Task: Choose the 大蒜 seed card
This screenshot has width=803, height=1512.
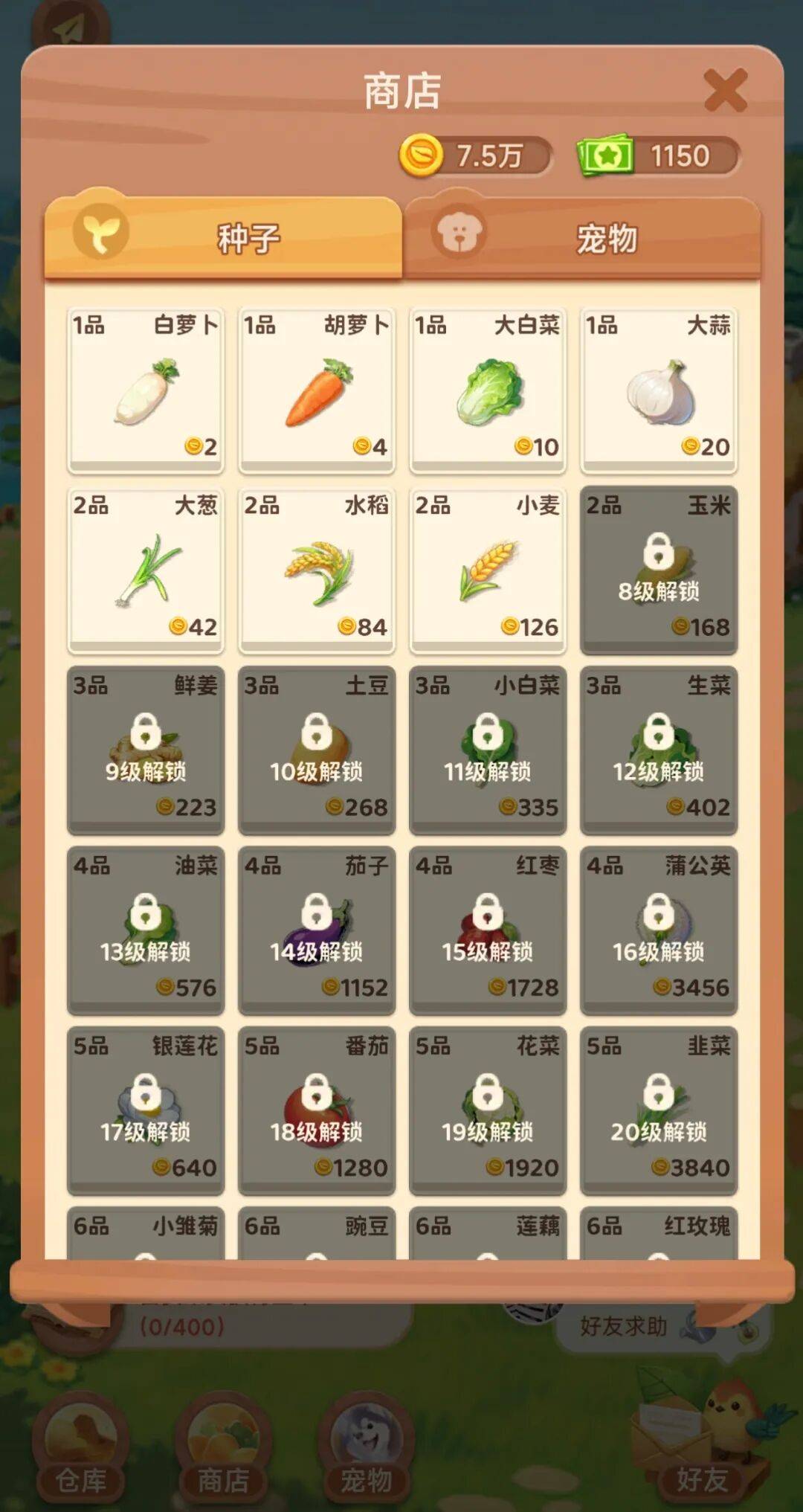Action: tap(659, 391)
